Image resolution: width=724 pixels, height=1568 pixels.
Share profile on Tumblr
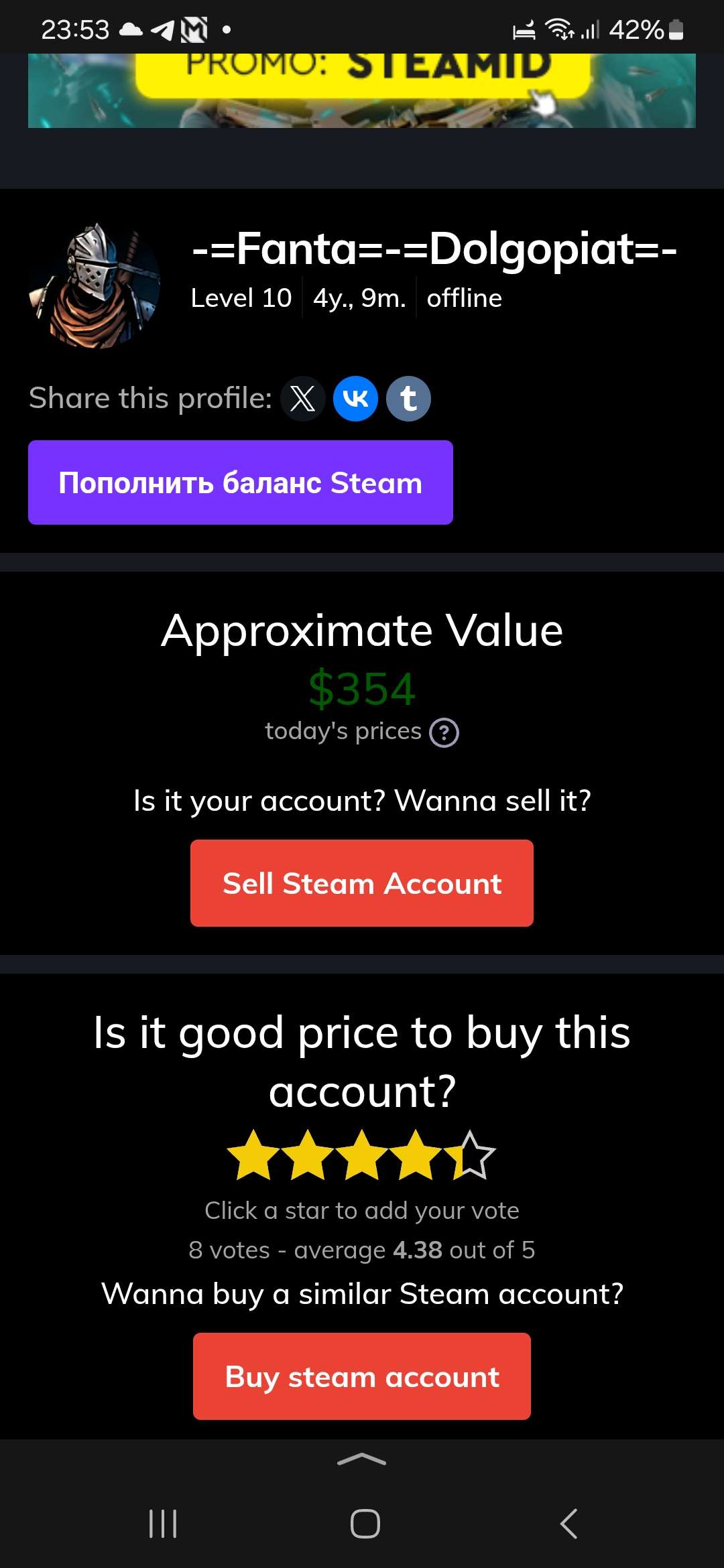coord(408,399)
